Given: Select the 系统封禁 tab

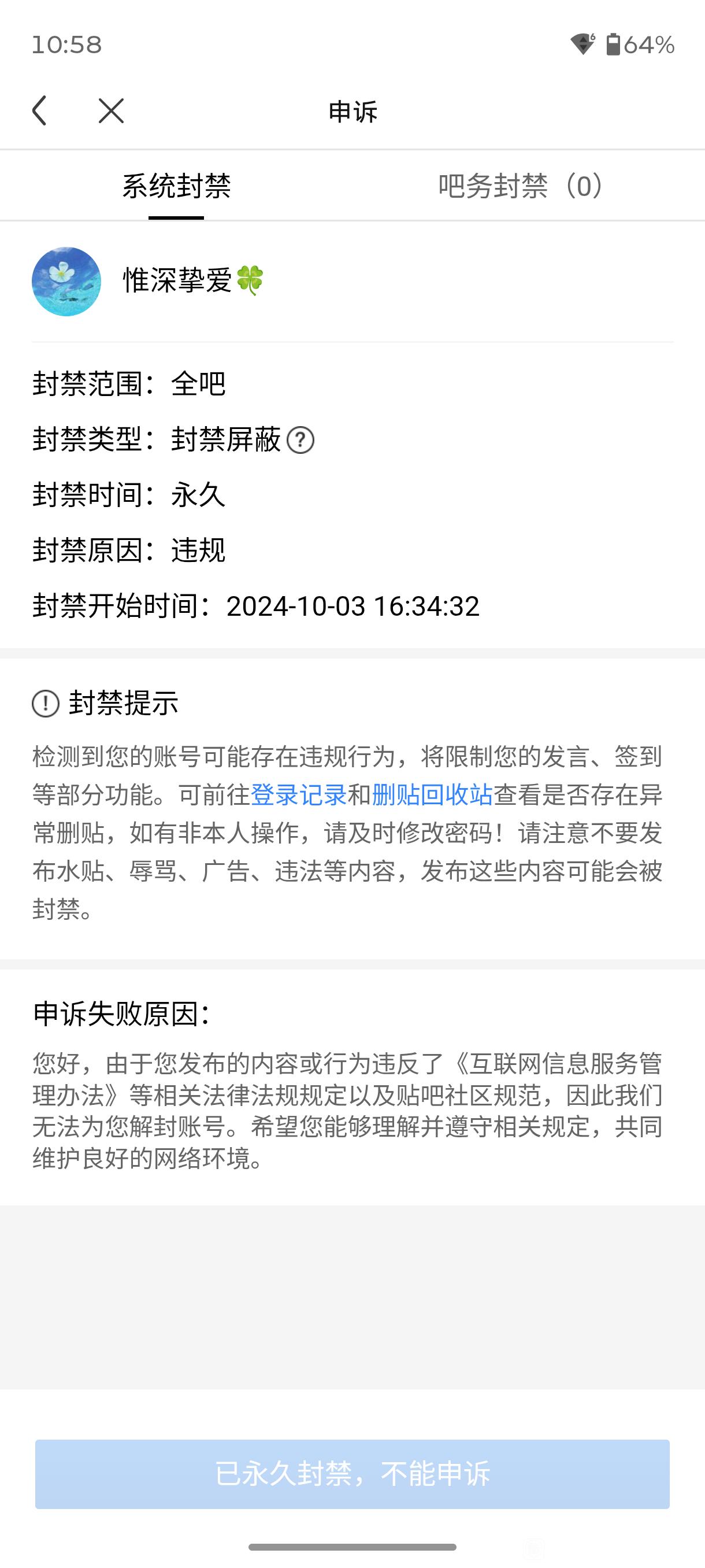Looking at the screenshot, I should [x=176, y=186].
